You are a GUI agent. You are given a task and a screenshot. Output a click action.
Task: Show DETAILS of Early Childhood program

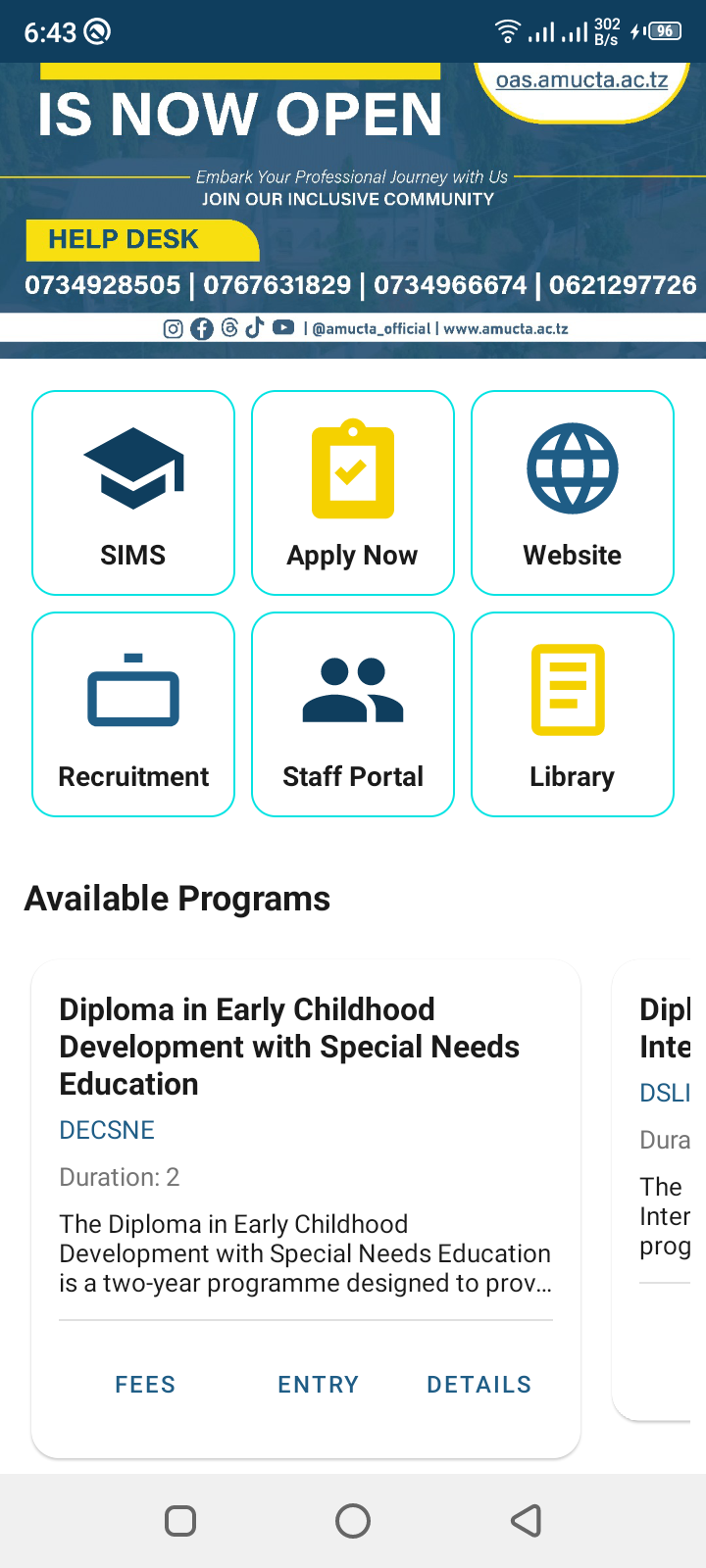(x=479, y=1384)
